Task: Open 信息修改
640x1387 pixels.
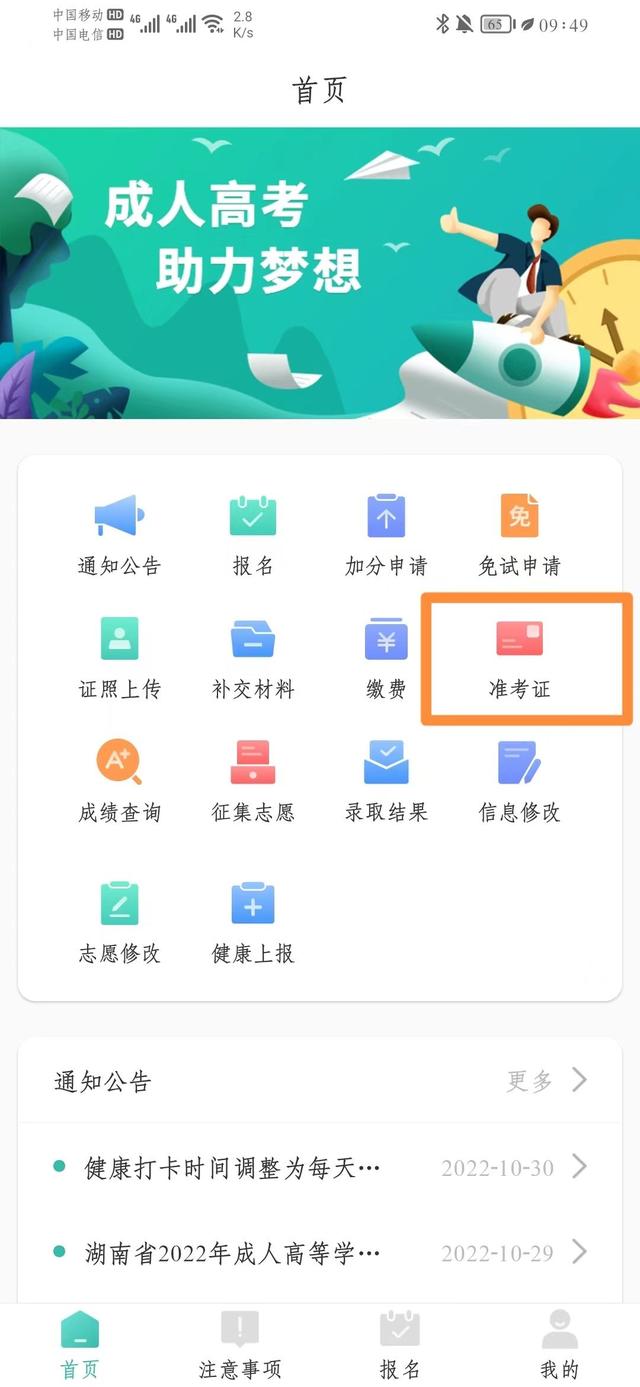Action: [x=519, y=782]
